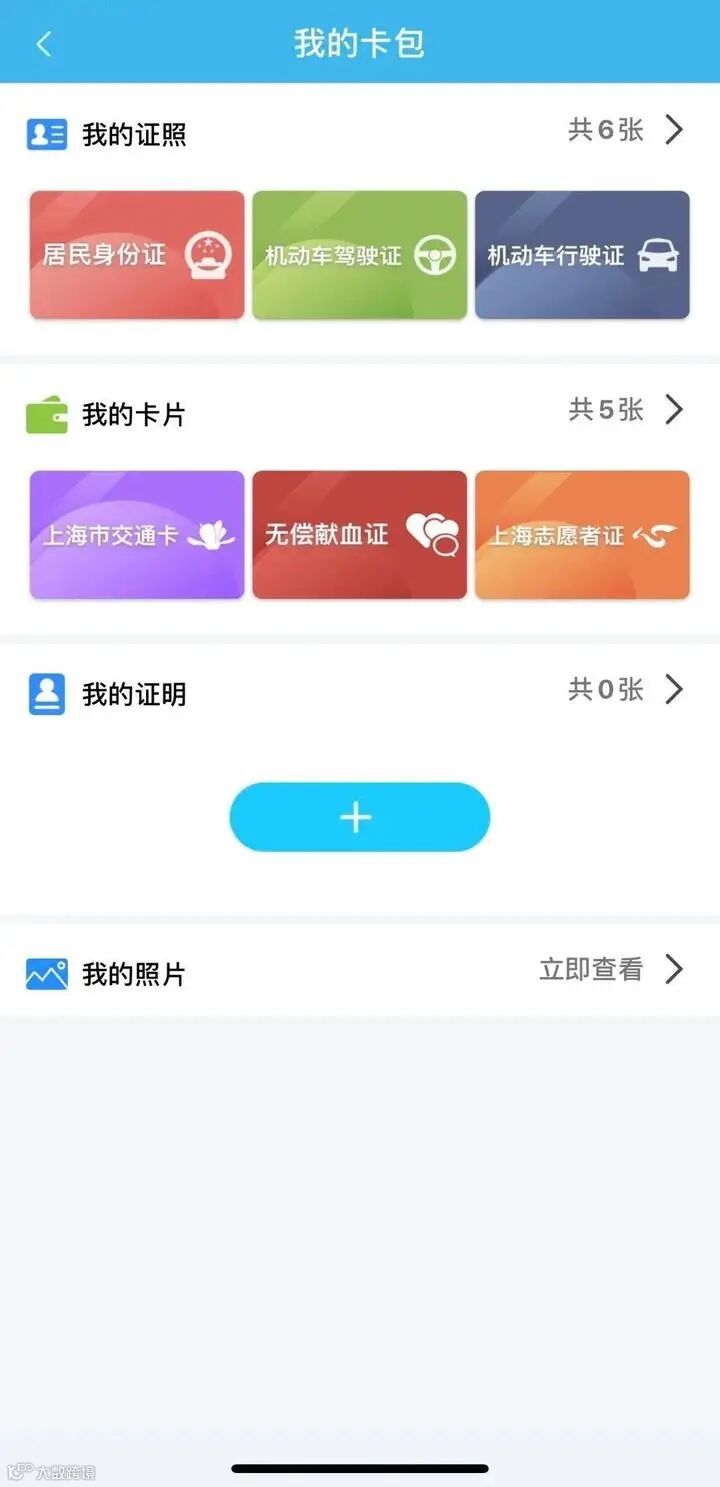Open the 上海志愿者证 card

(582, 535)
